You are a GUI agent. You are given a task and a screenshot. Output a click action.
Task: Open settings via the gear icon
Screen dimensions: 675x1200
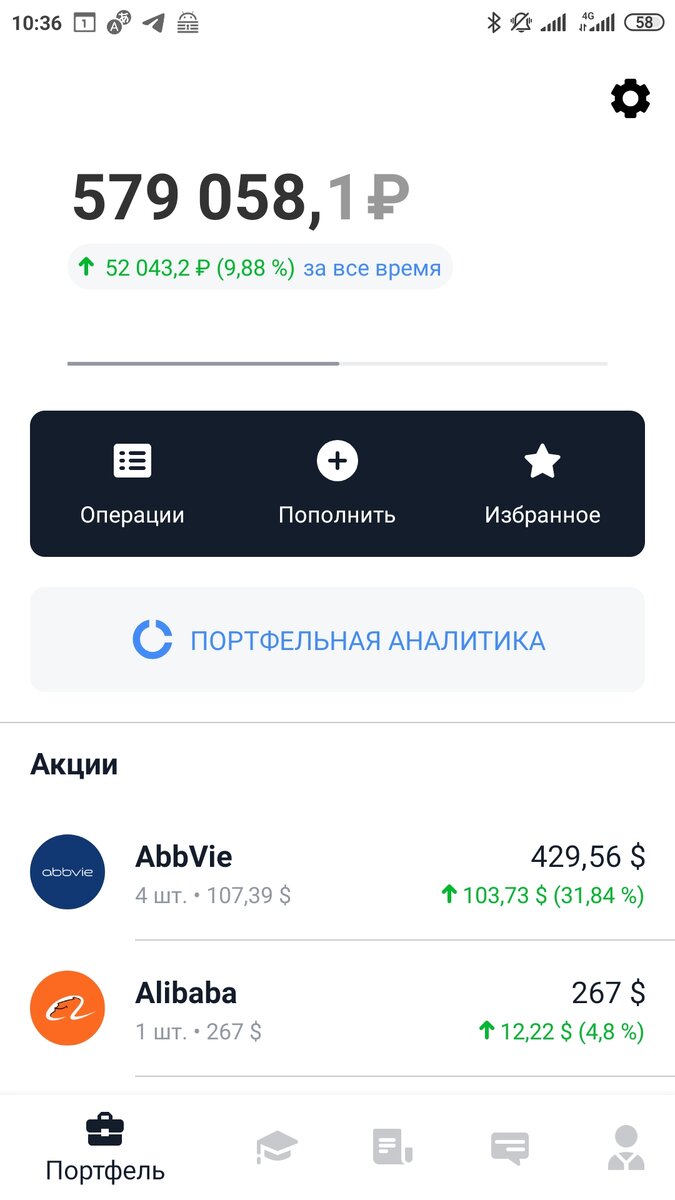click(x=630, y=98)
